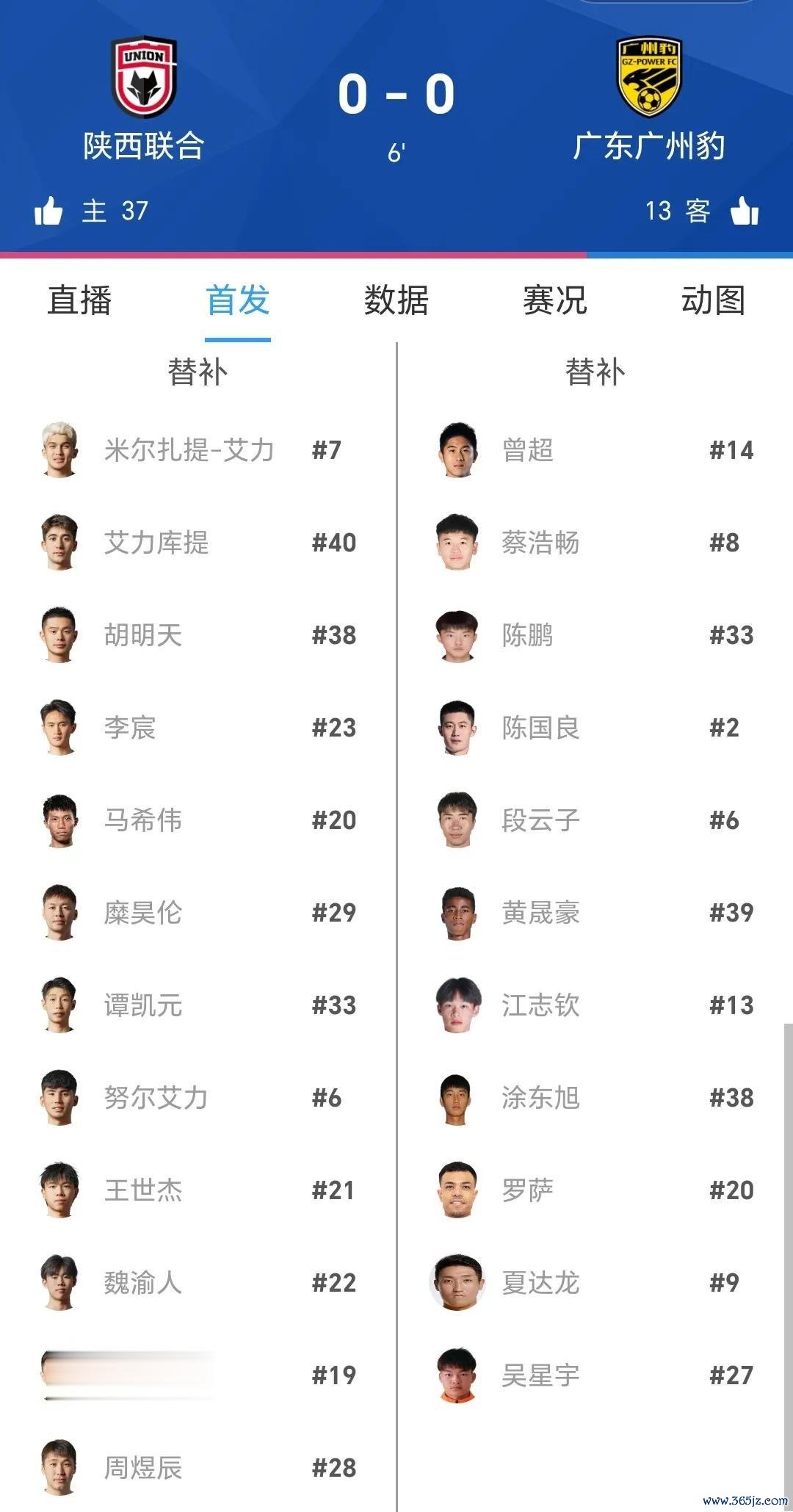Image resolution: width=793 pixels, height=1512 pixels.
Task: View substitute 周煜辰 #28
Action: [143, 1468]
